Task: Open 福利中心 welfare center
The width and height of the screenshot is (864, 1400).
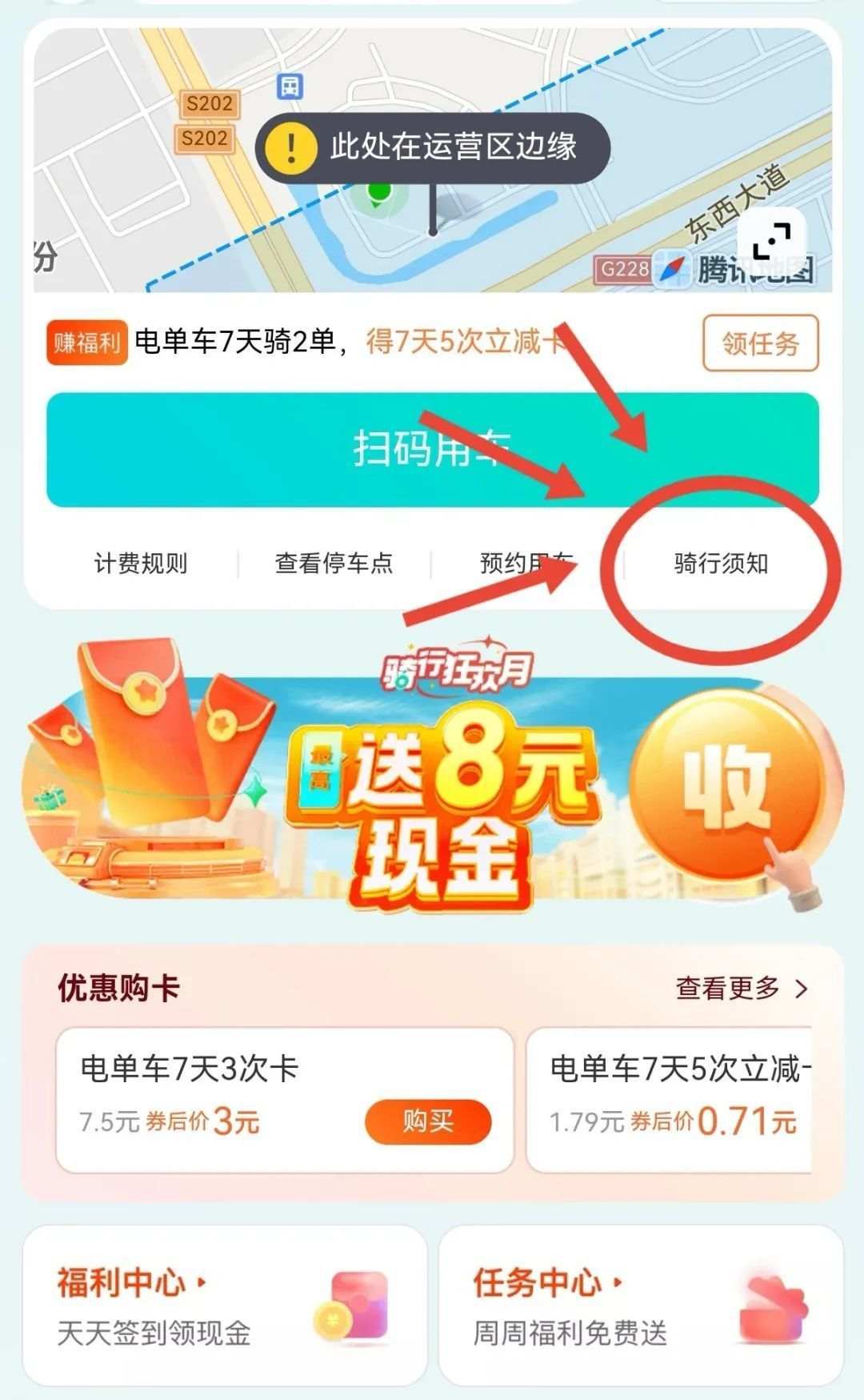Action: (x=224, y=1306)
